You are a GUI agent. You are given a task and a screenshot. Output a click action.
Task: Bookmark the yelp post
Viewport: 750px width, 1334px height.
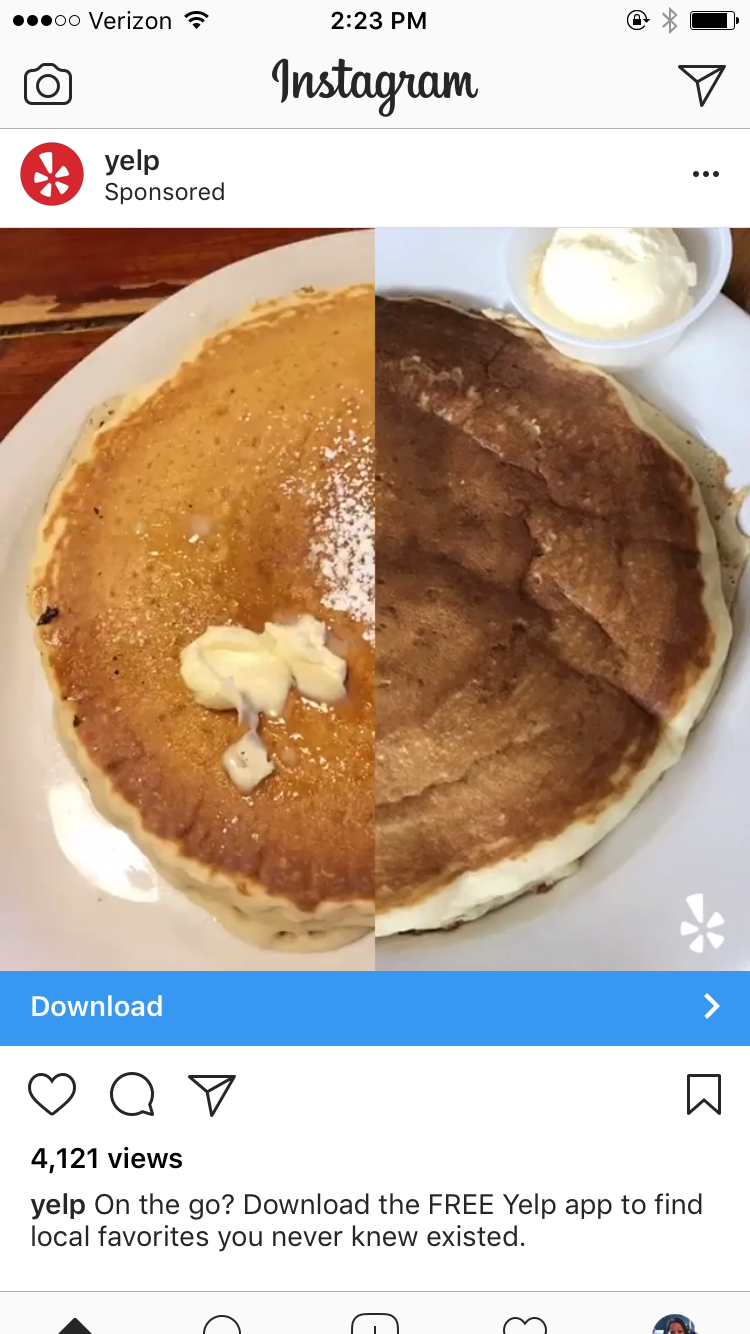(703, 1094)
